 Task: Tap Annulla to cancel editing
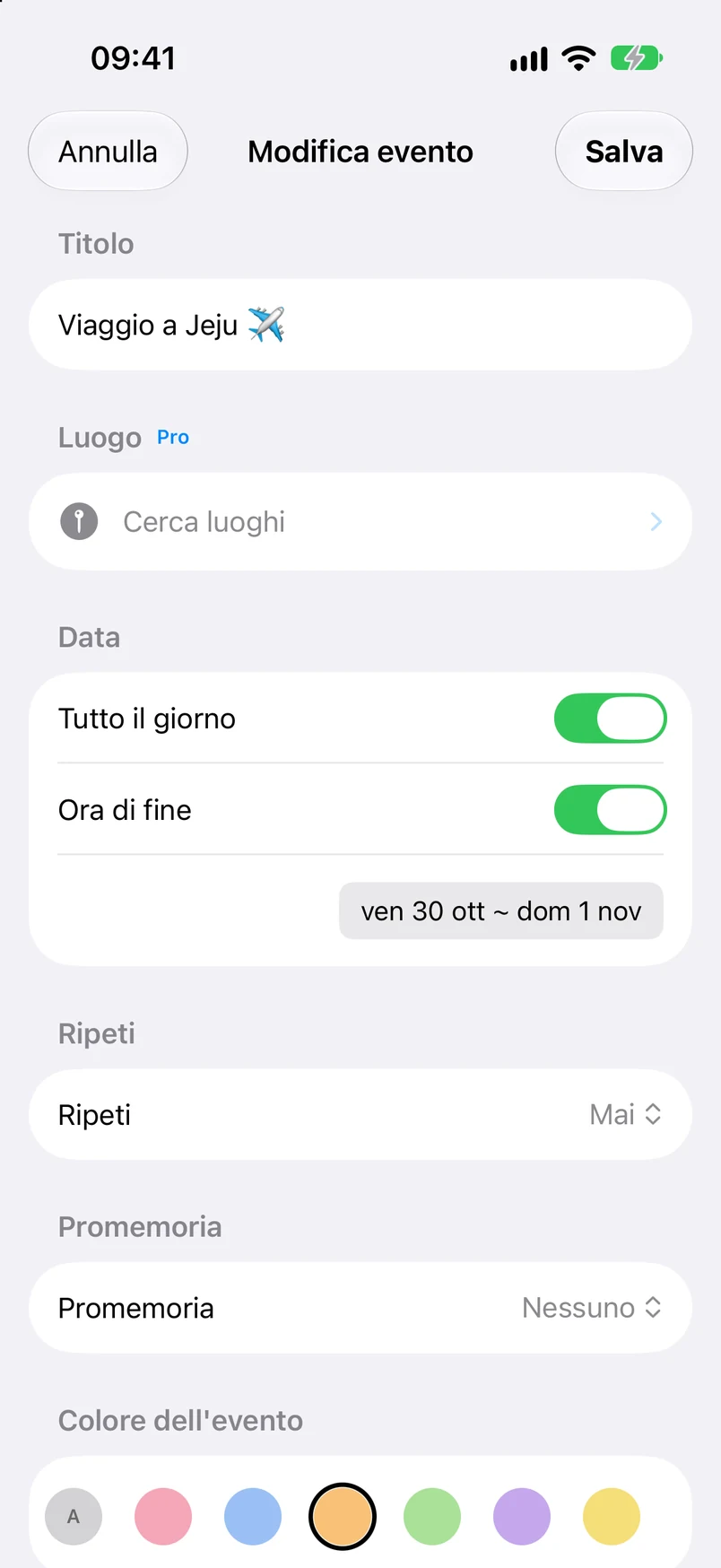tap(108, 151)
